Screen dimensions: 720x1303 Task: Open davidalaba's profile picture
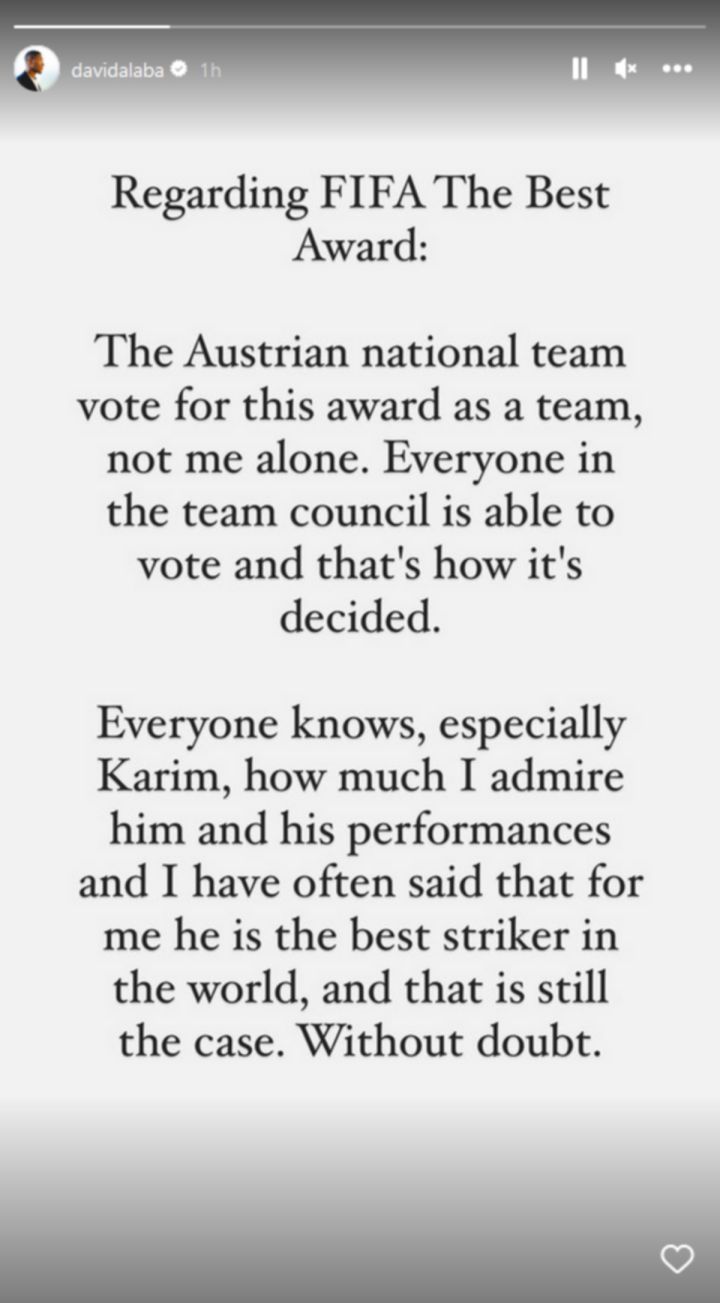[x=36, y=69]
